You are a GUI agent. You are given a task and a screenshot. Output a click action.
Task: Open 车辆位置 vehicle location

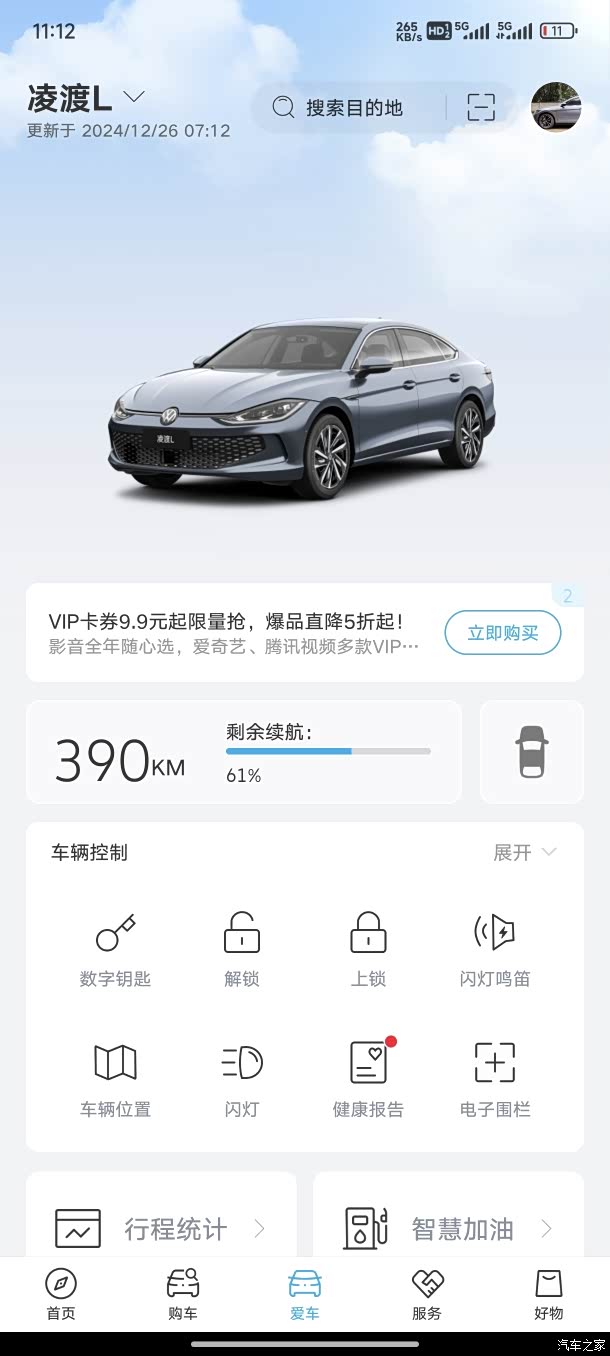(x=115, y=1079)
